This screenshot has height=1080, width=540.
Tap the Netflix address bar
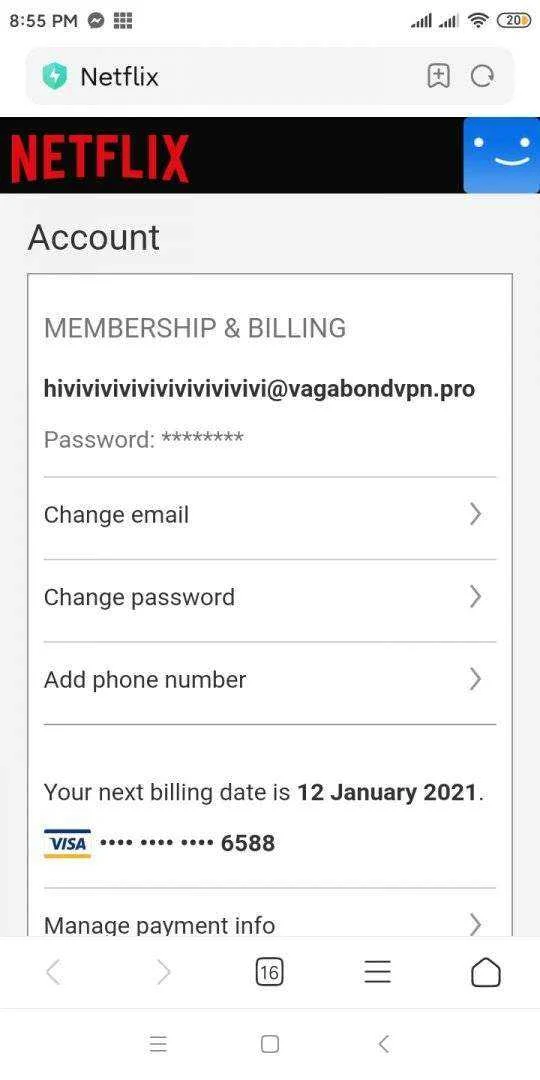(x=227, y=76)
